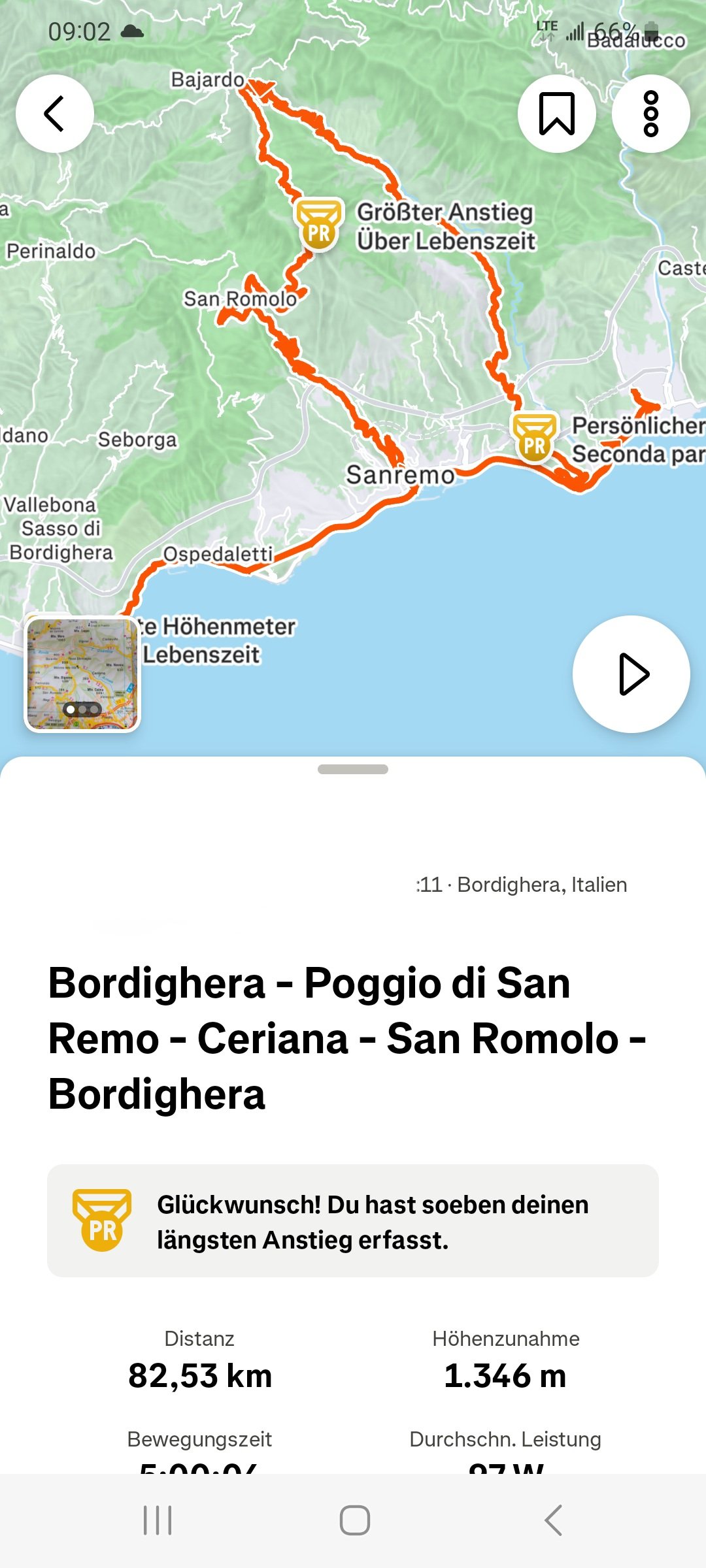Viewport: 706px width, 1568px height.
Task: Go back using the top-left arrow
Action: click(x=55, y=114)
